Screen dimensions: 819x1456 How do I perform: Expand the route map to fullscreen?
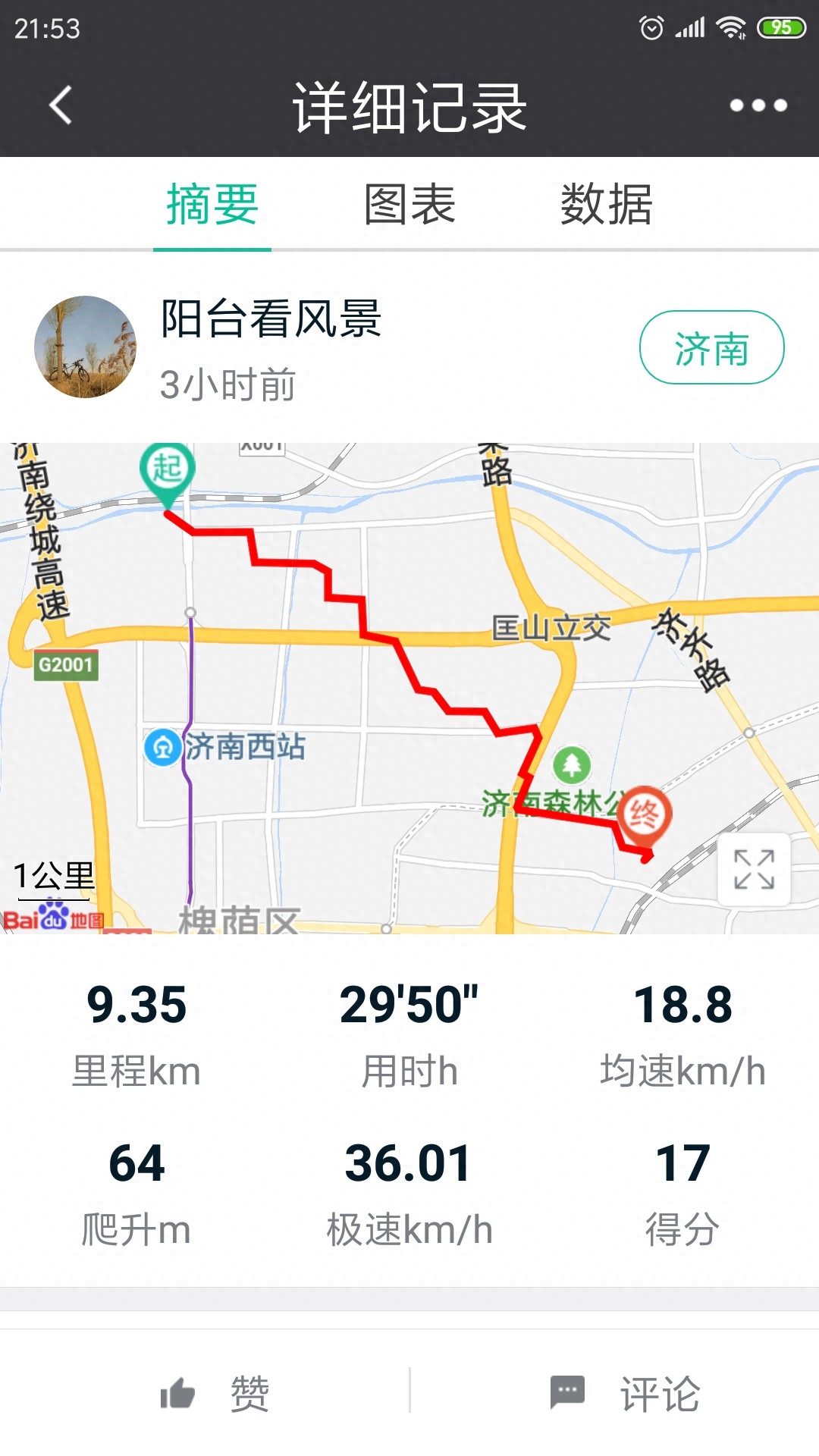point(754,869)
